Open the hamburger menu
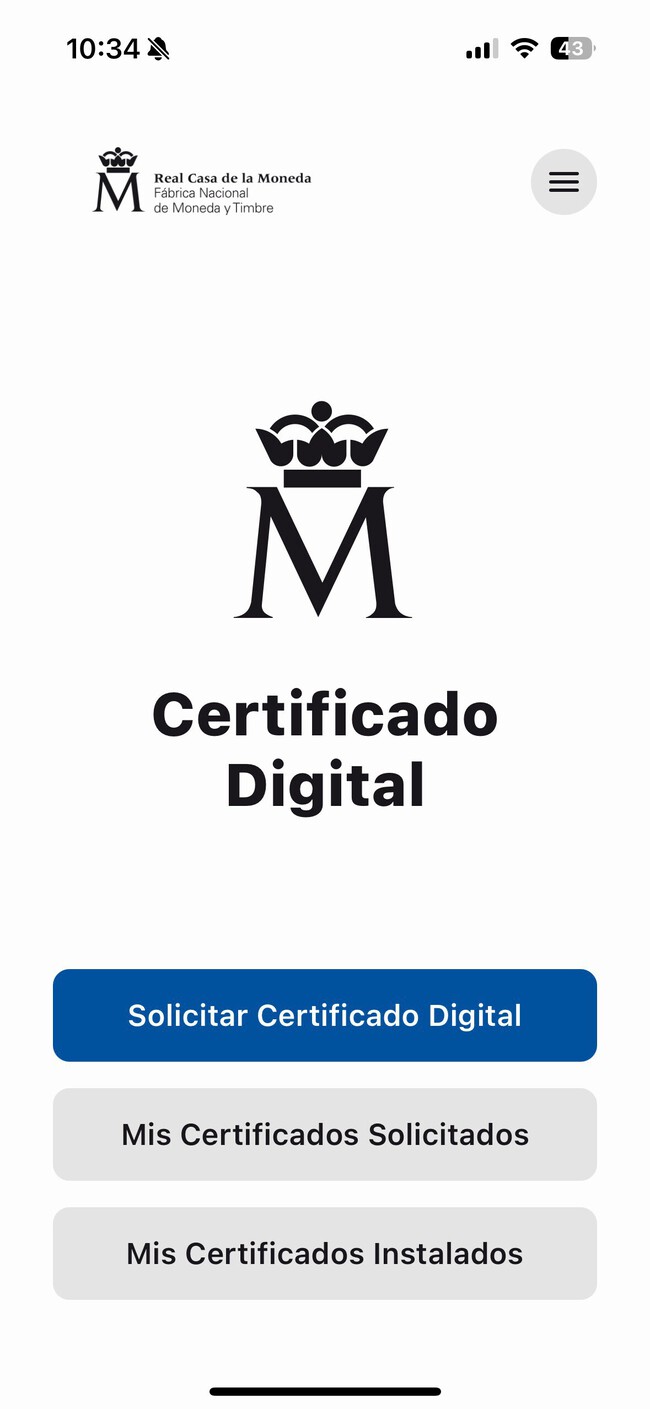The height and width of the screenshot is (1409, 650). (x=563, y=182)
